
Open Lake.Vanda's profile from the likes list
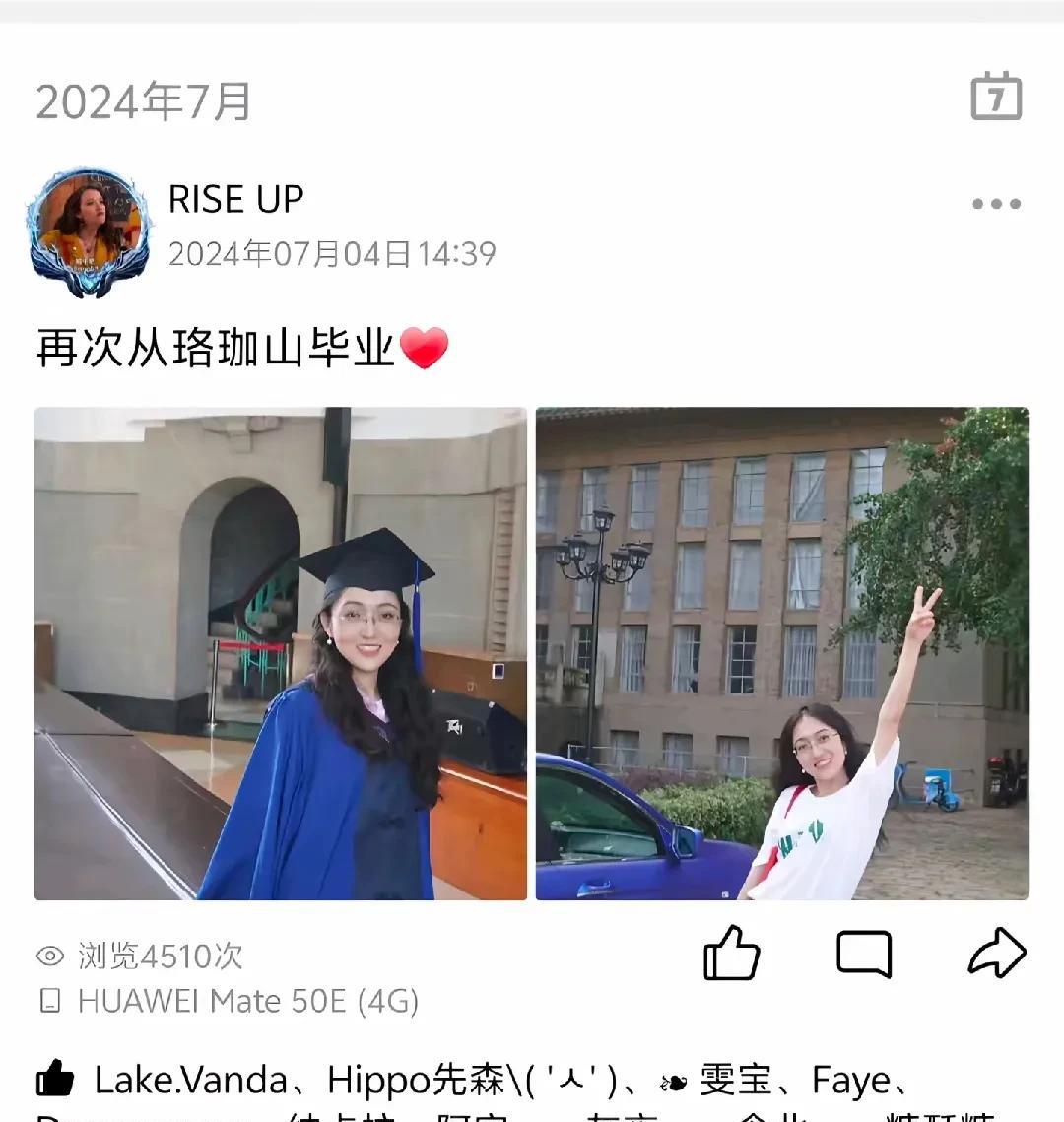point(191,1081)
